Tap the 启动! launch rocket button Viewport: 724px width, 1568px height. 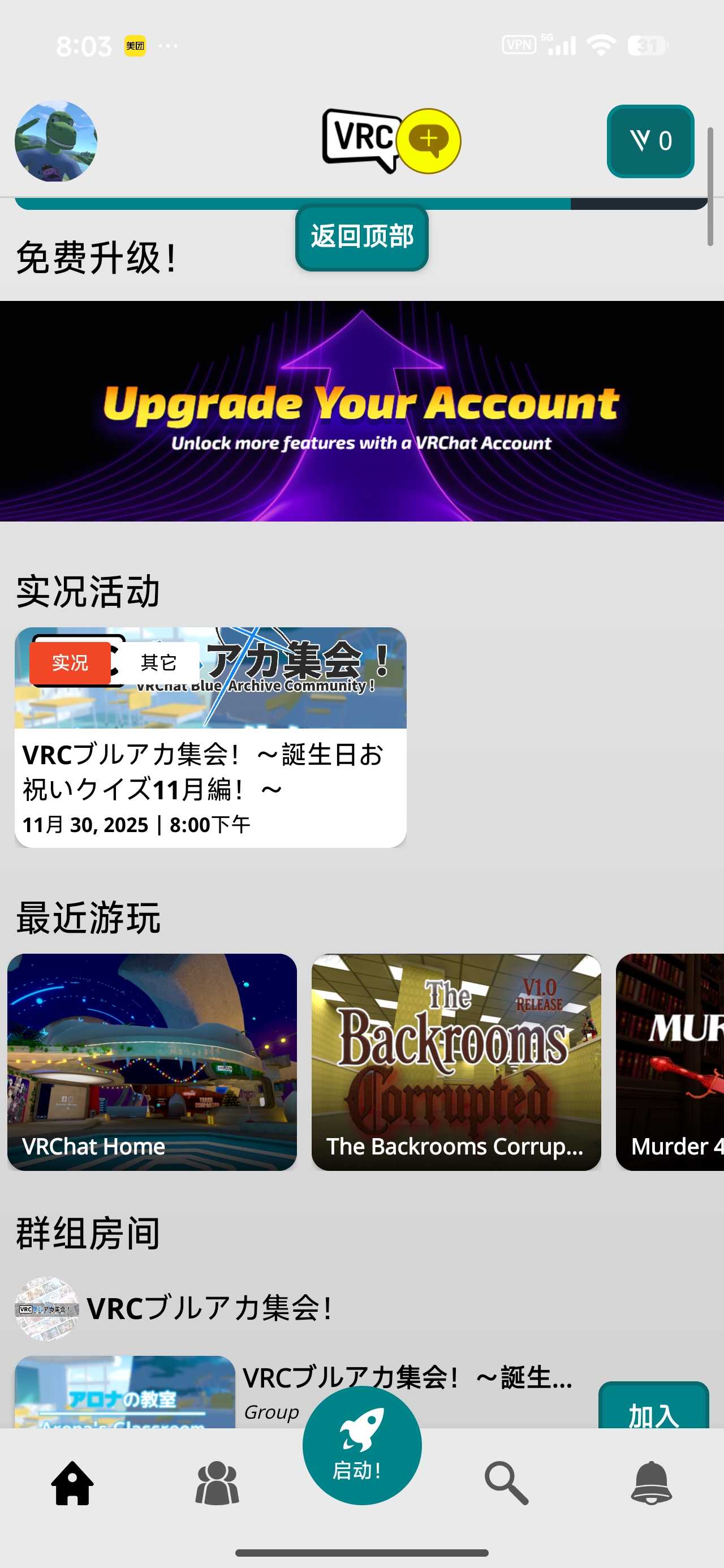pos(361,1445)
